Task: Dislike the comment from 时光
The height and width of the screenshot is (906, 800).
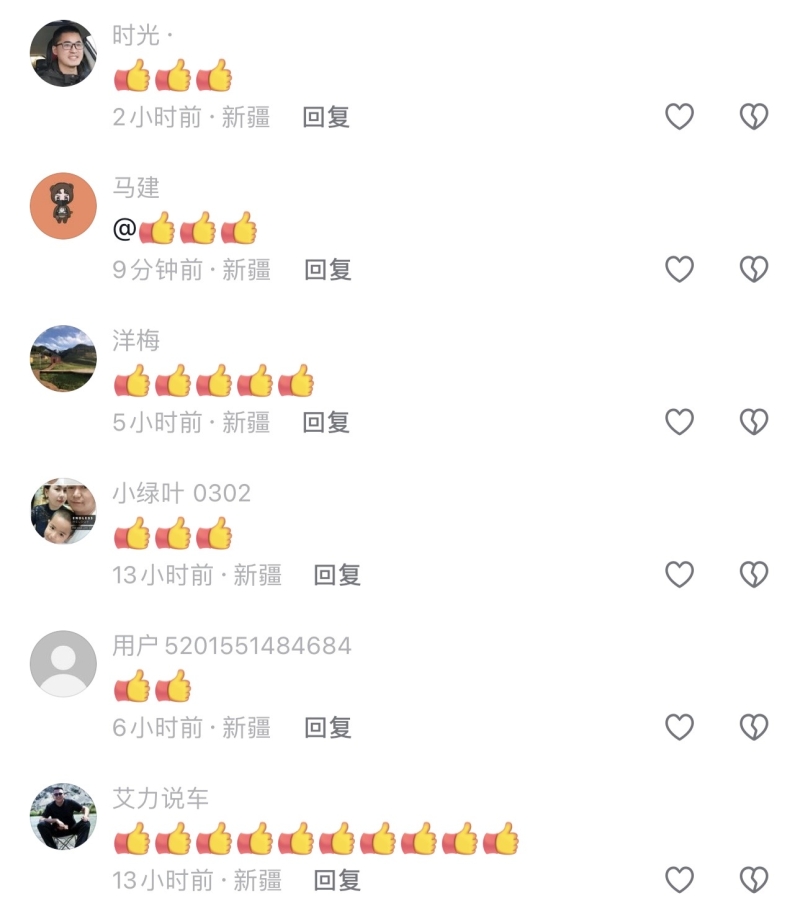Action: pyautogui.click(x=753, y=117)
